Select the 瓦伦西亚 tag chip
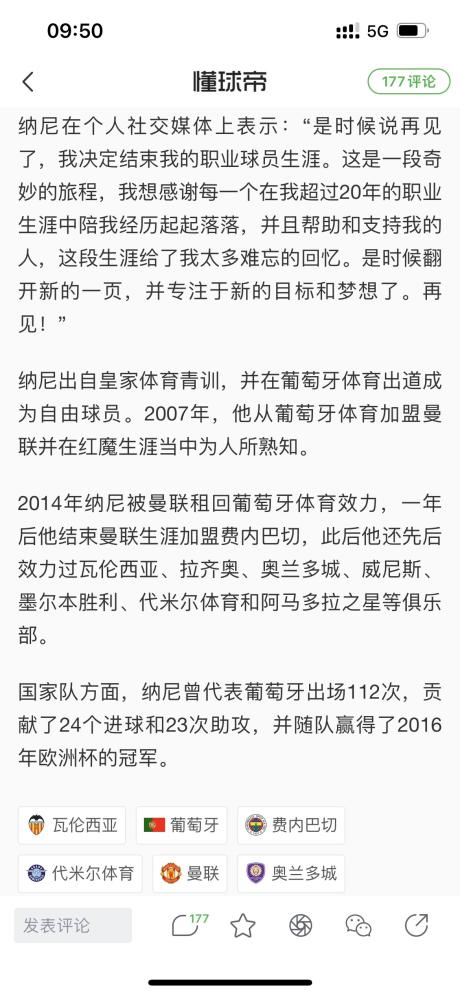The width and height of the screenshot is (460, 995). (72, 825)
